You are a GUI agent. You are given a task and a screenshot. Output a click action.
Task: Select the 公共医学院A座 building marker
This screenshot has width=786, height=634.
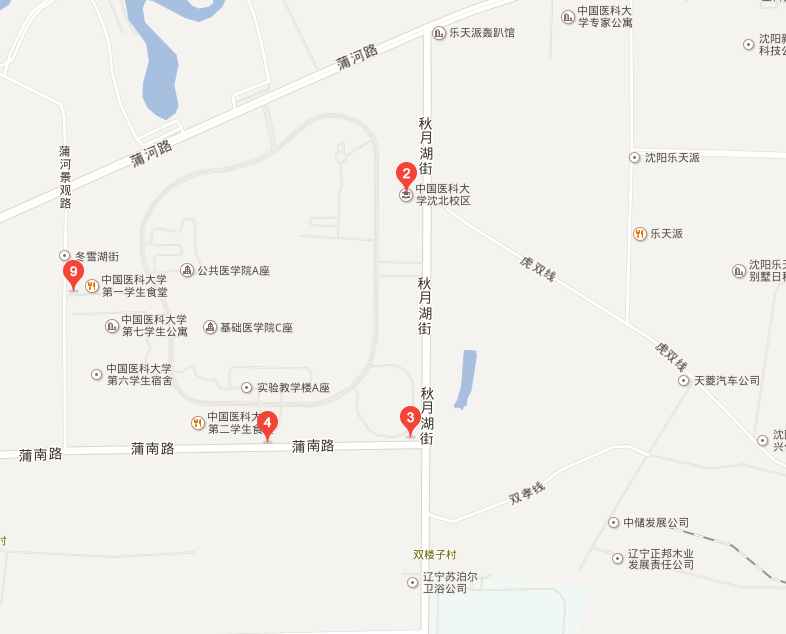pos(187,270)
